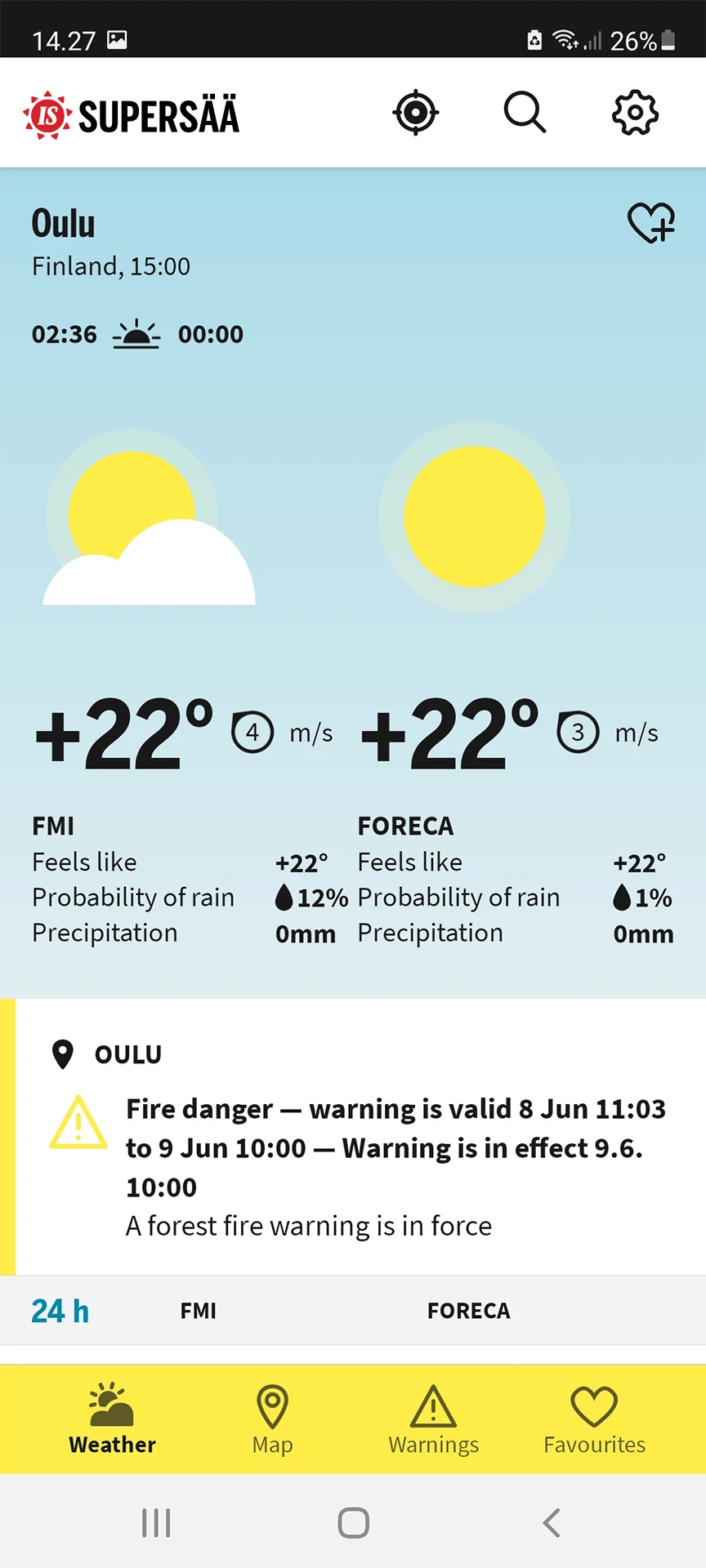Viewport: 706px width, 1568px height.
Task: Switch to the Favourites tab
Action: (594, 1419)
